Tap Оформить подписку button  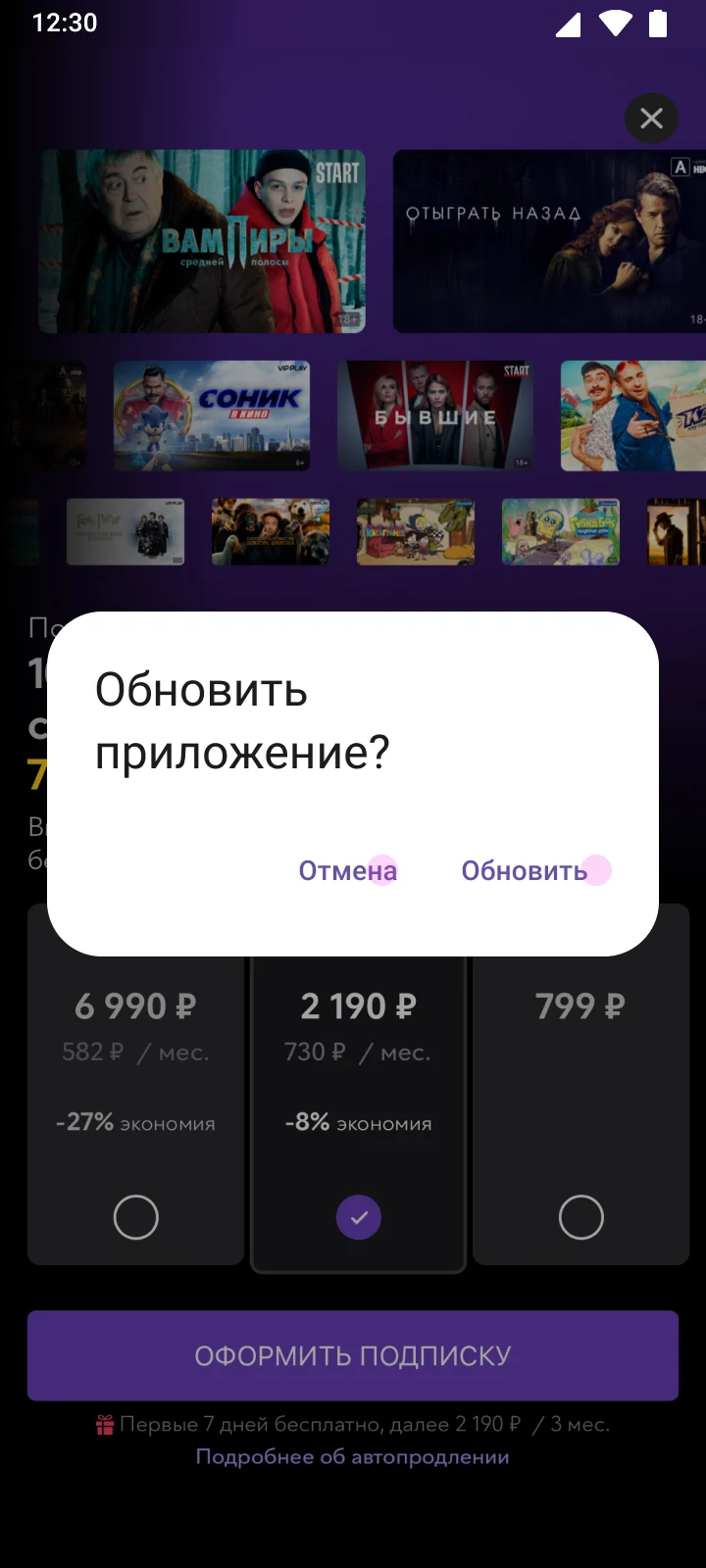point(353,1355)
